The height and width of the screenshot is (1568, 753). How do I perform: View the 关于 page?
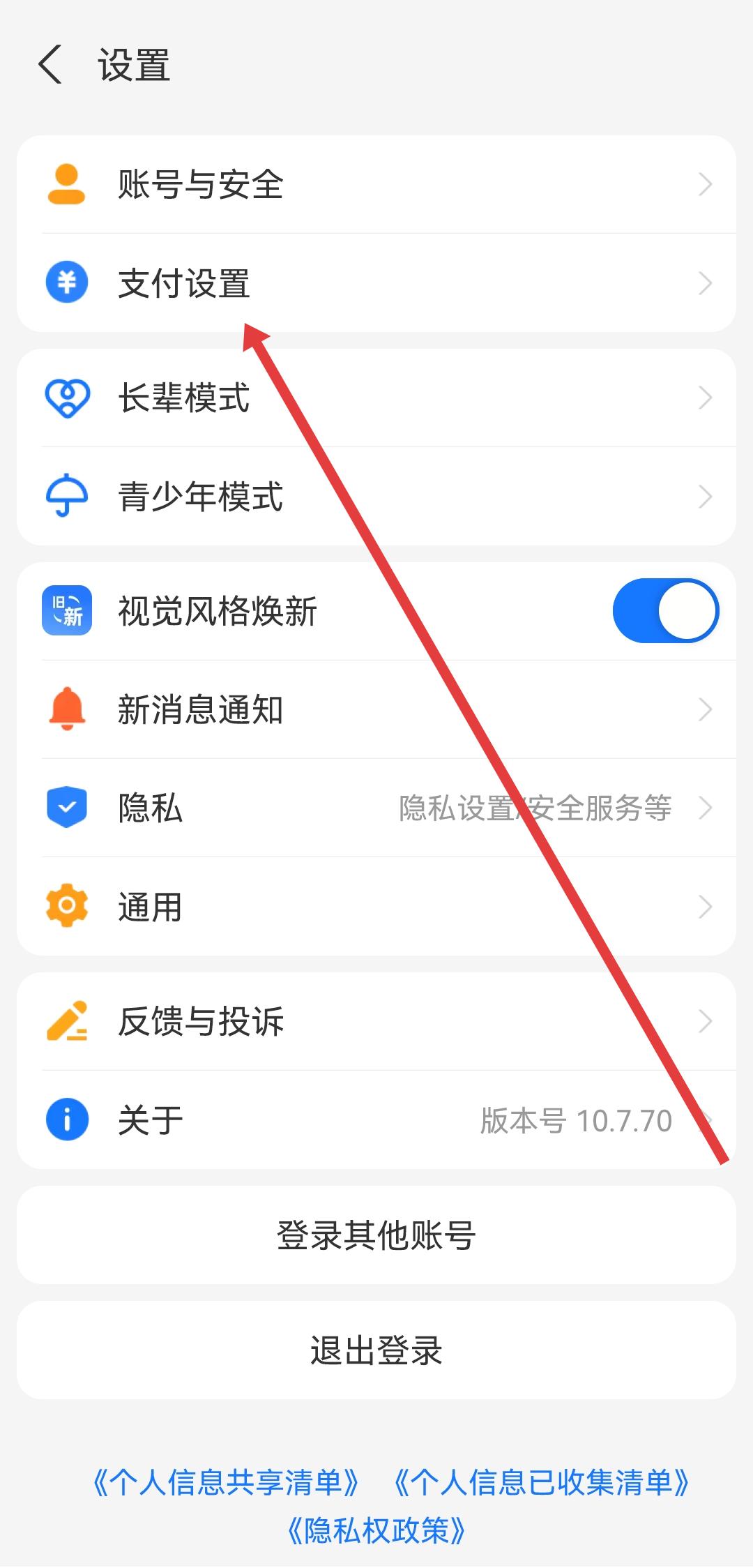pyautogui.click(x=376, y=1120)
